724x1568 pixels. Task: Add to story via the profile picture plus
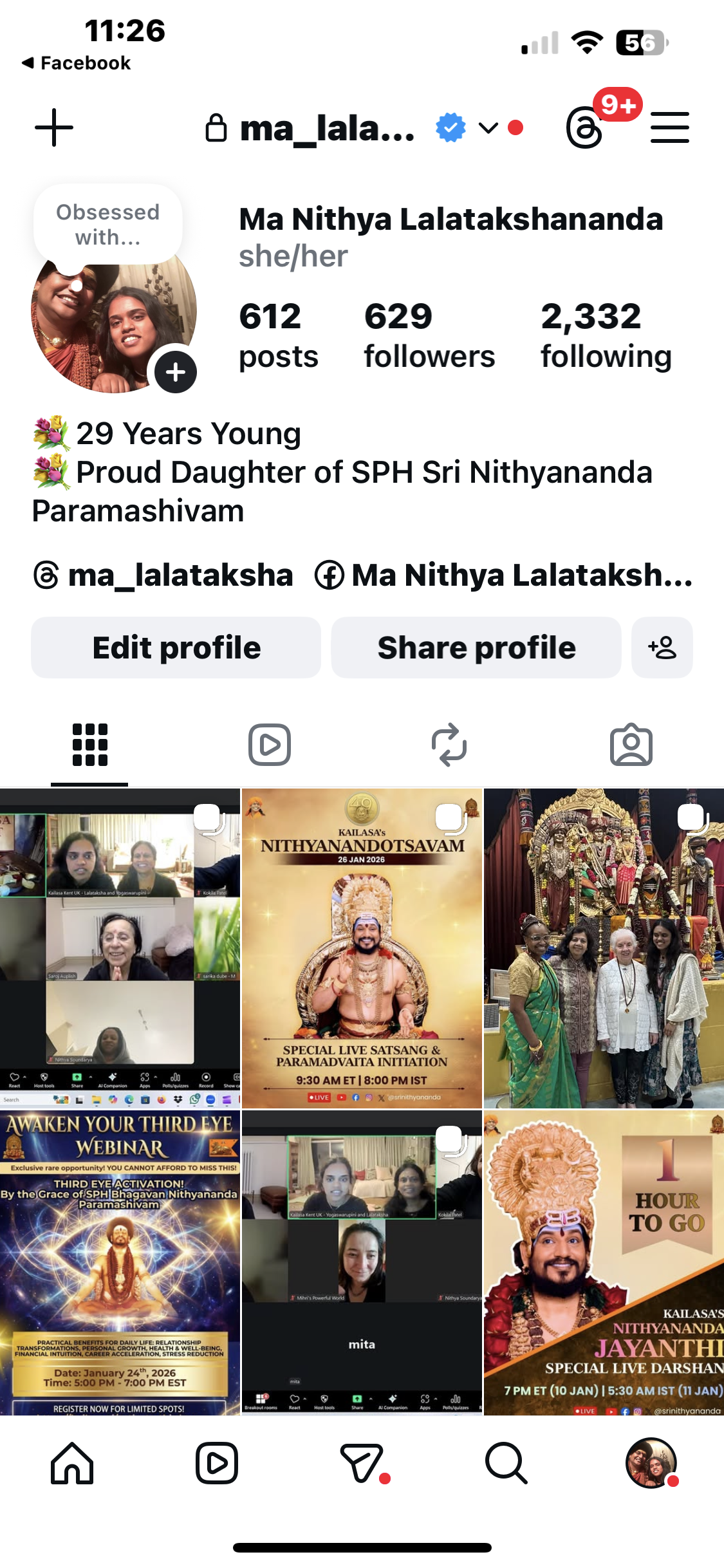pos(175,372)
